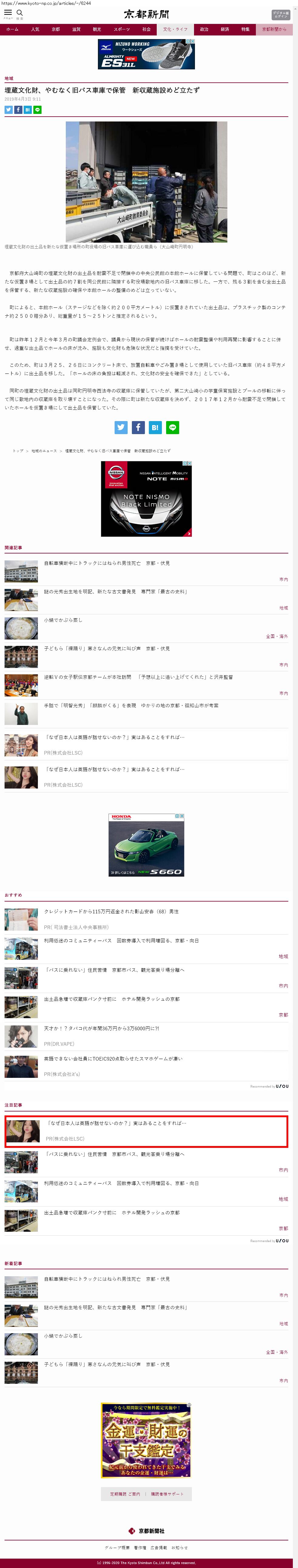
Task: Open the 手話で「明智光秀」 article
Action: [131, 706]
